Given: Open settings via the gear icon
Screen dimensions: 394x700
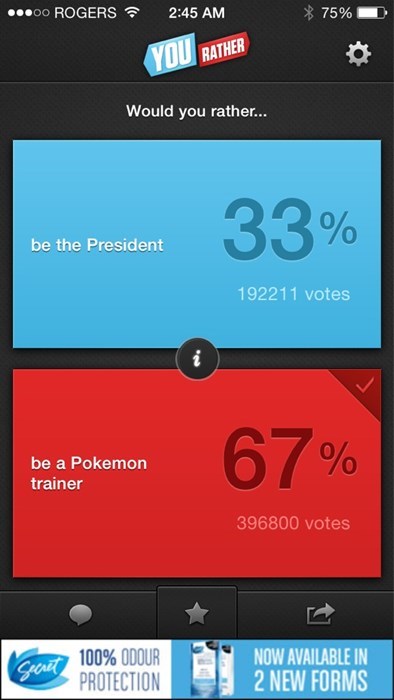Looking at the screenshot, I should tap(358, 54).
